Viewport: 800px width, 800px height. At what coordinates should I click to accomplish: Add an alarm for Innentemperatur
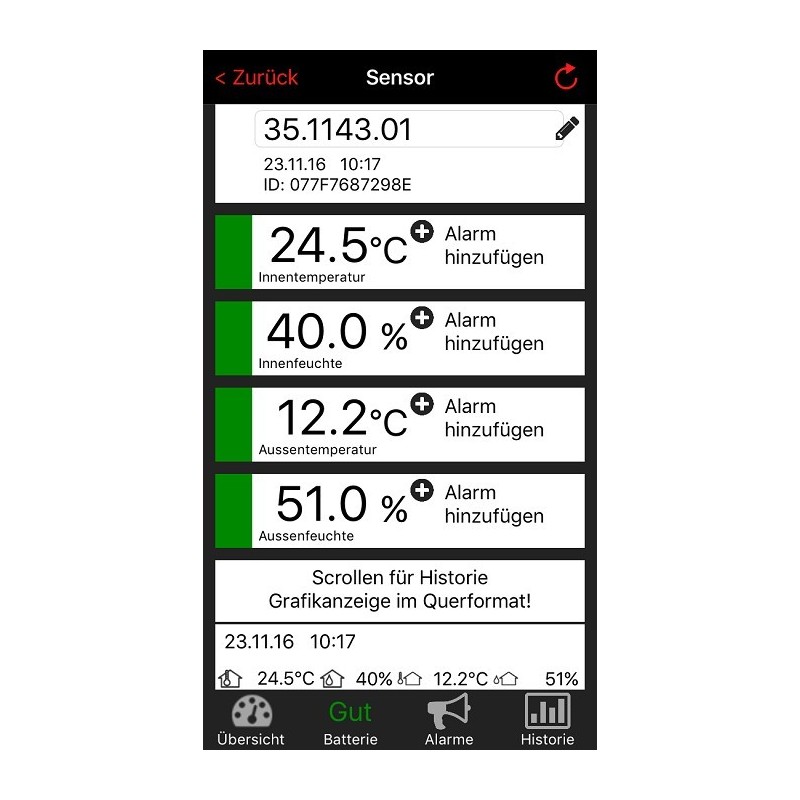pyautogui.click(x=423, y=232)
